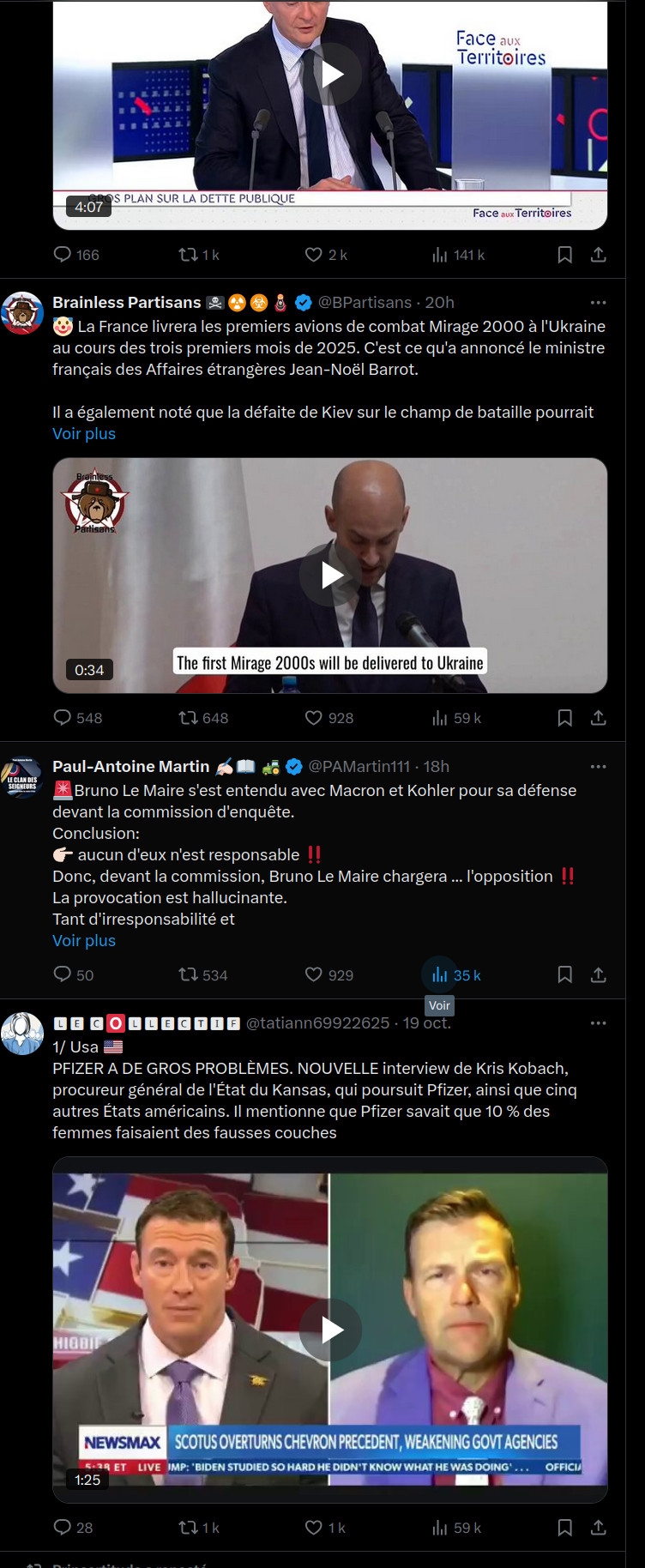Reply to the Brainless Partisans post
The width and height of the screenshot is (645, 1568).
point(63,717)
